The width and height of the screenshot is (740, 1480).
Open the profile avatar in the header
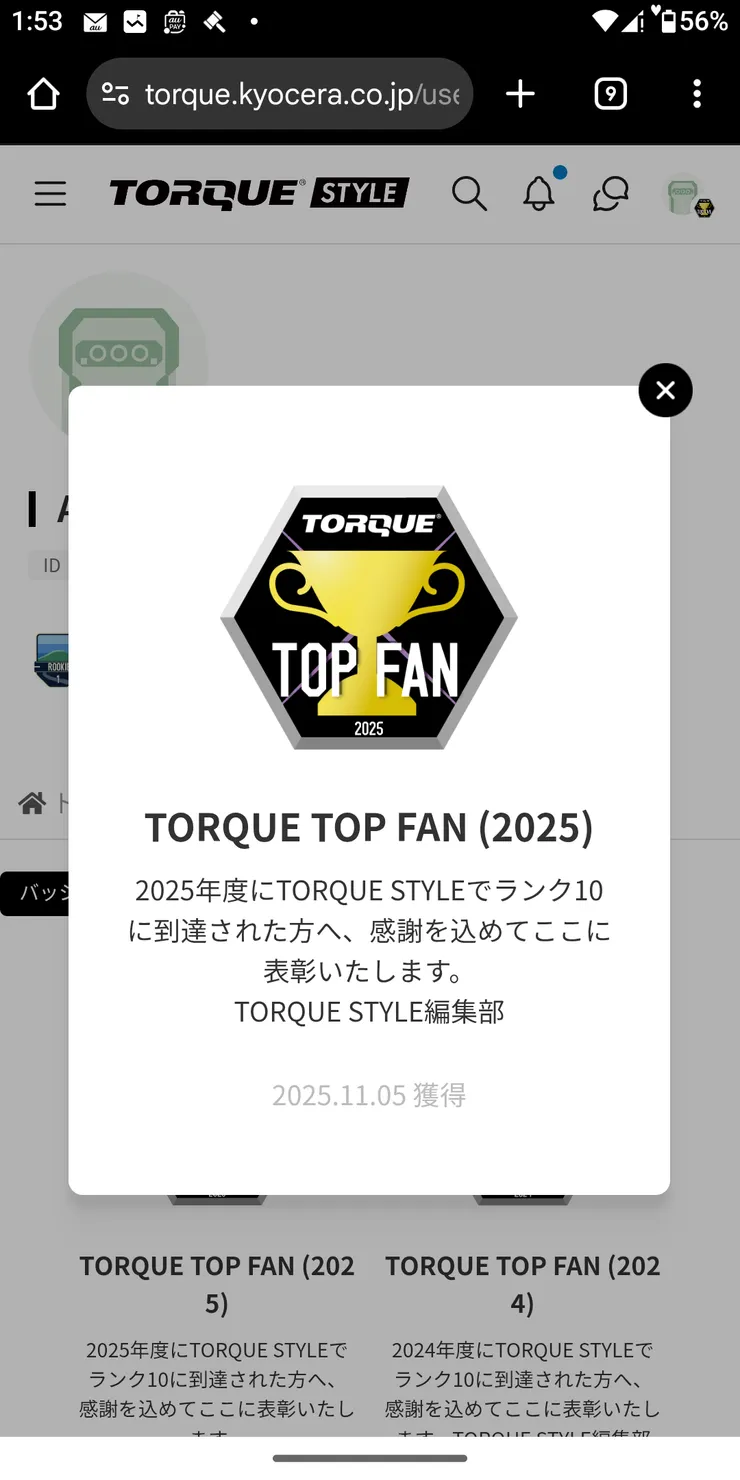pos(686,196)
